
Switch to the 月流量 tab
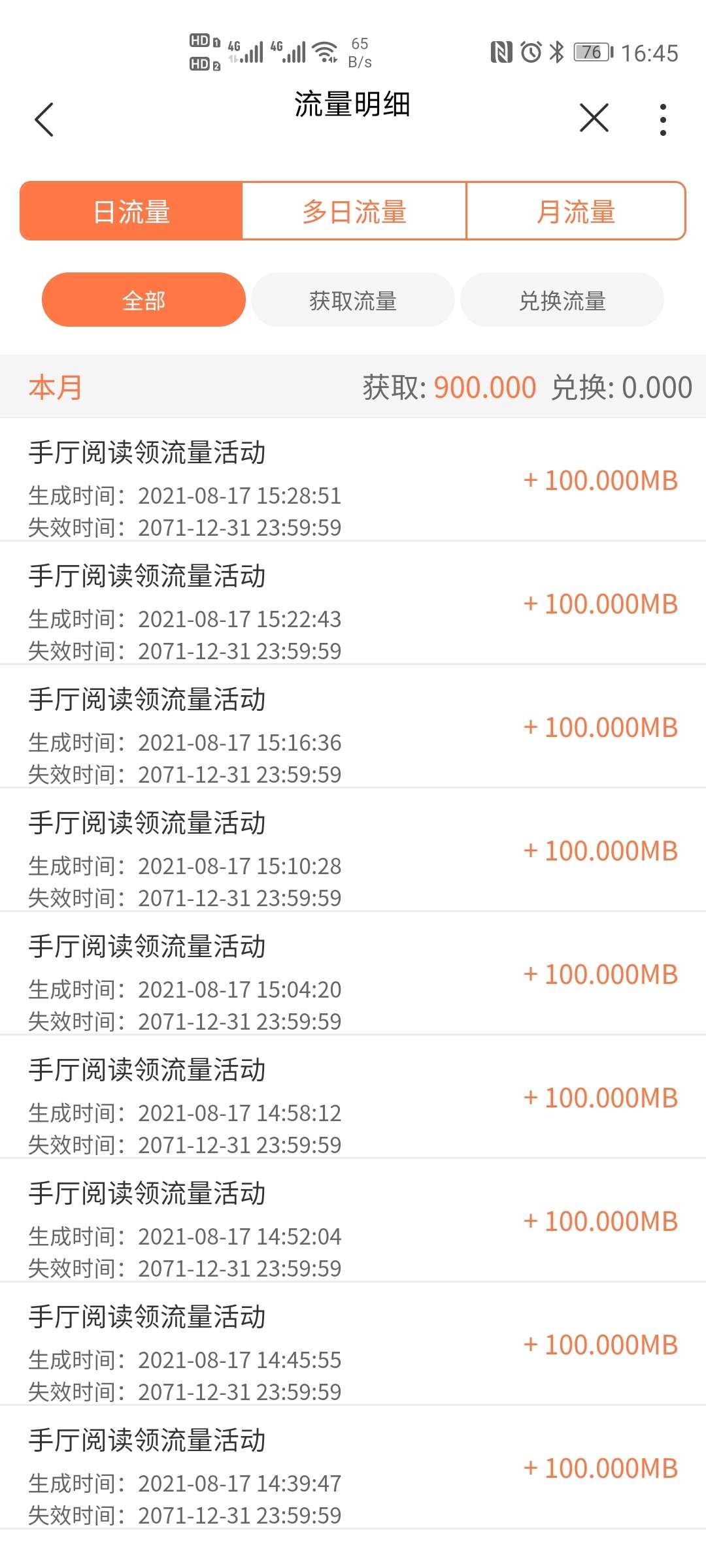(x=576, y=212)
